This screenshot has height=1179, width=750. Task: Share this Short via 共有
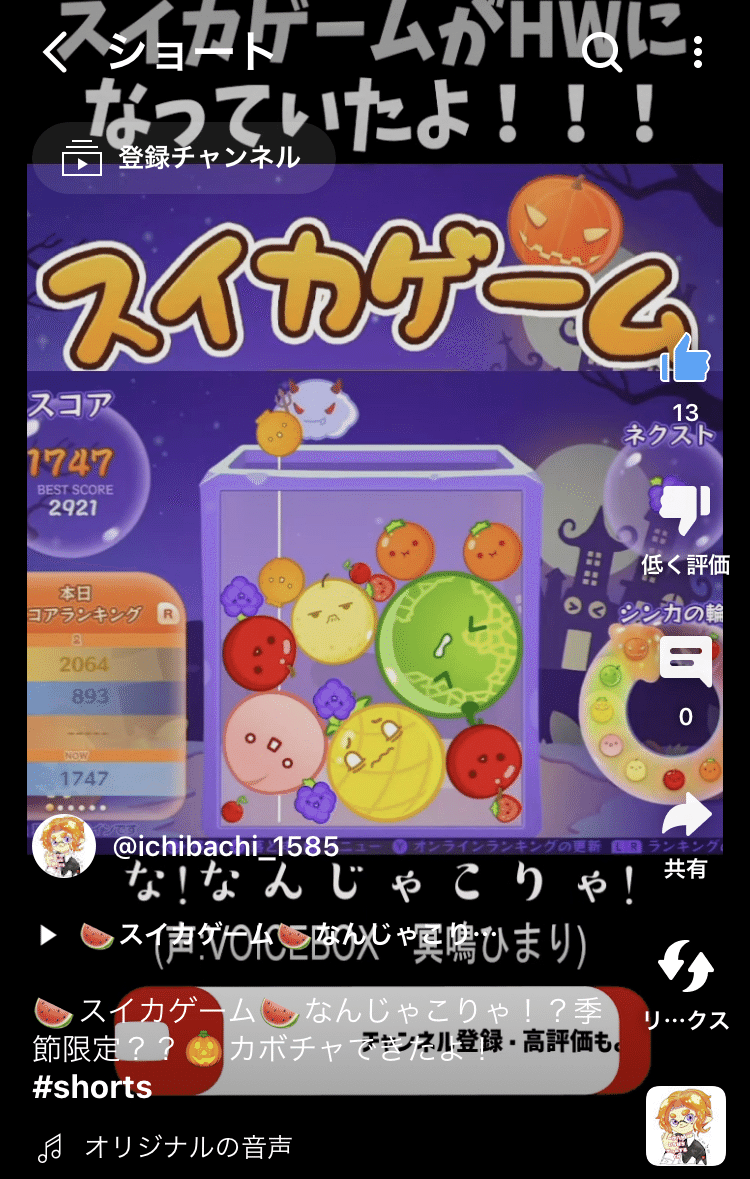(686, 817)
